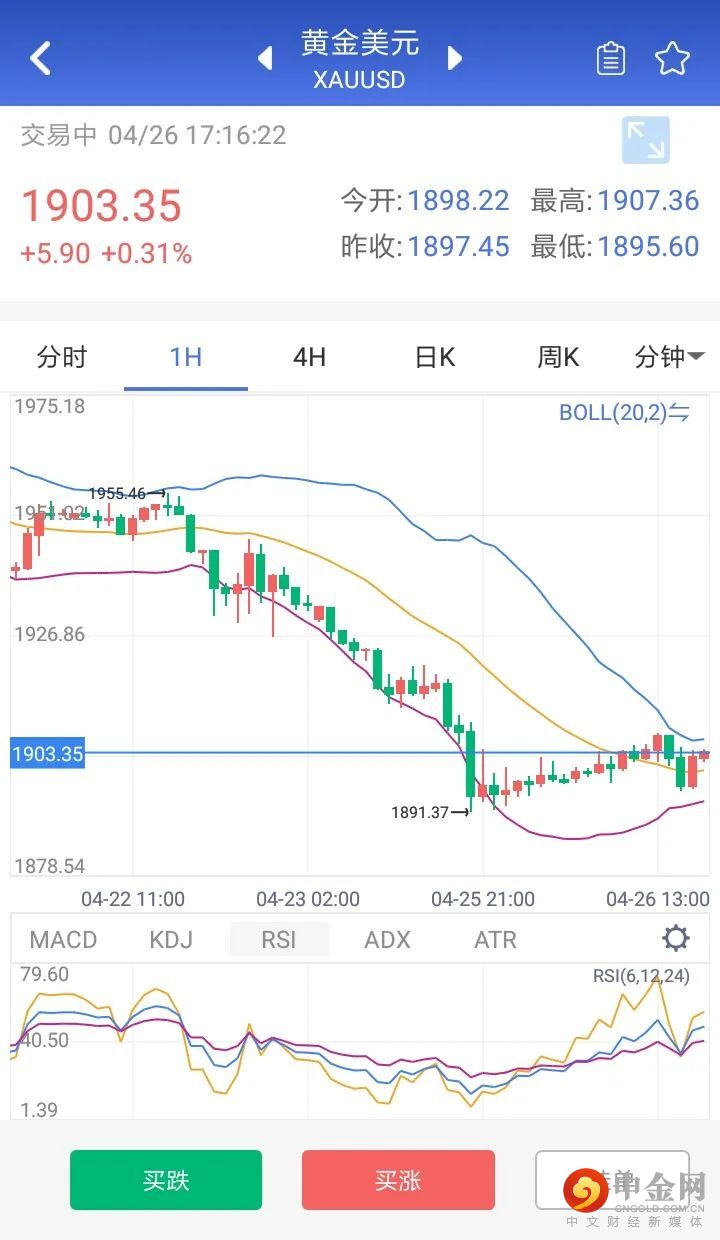The image size is (720, 1240).
Task: Switch to the 日K chart tab
Action: 435,357
